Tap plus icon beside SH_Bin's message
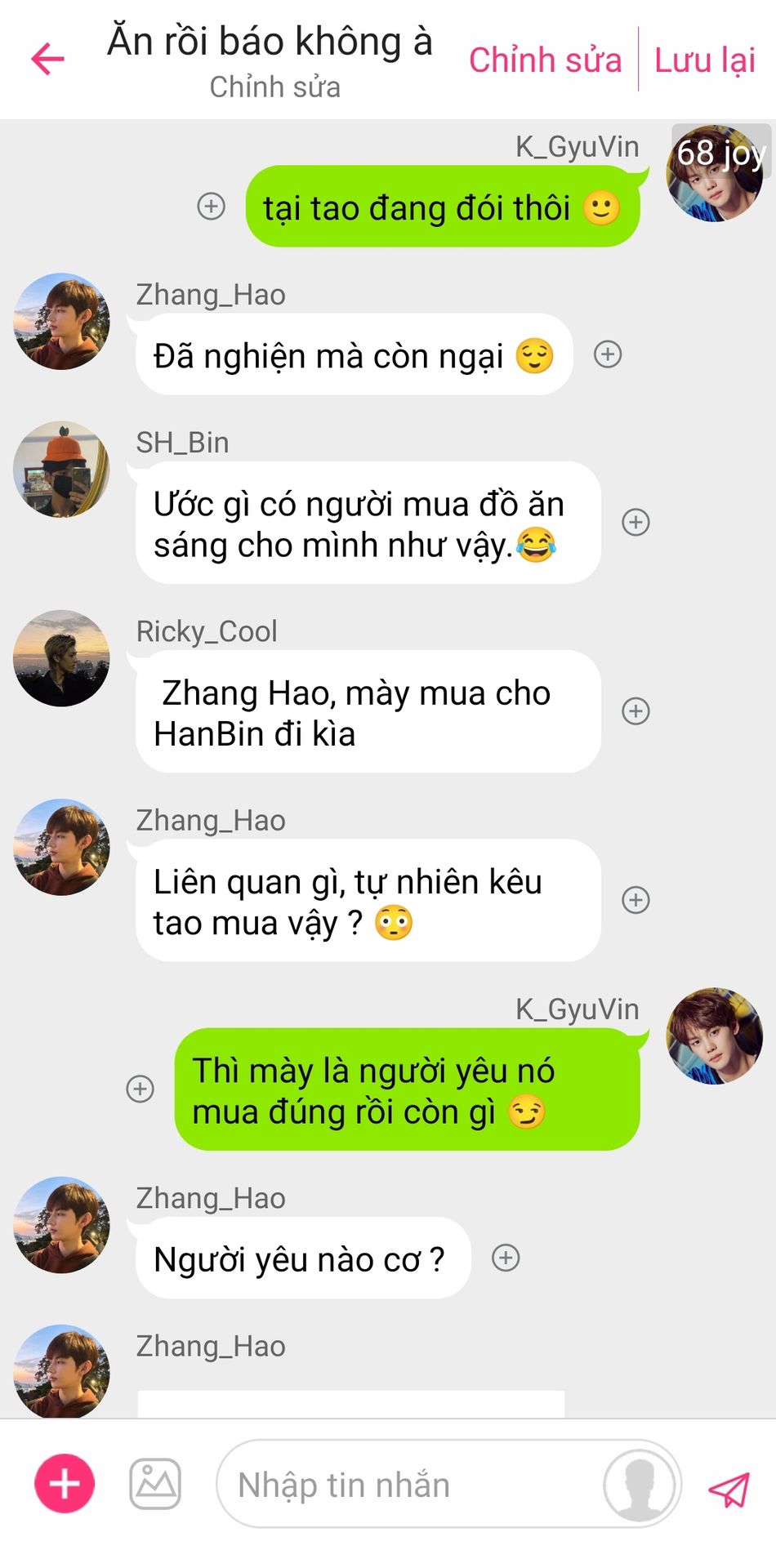The width and height of the screenshot is (776, 1568). tap(636, 522)
